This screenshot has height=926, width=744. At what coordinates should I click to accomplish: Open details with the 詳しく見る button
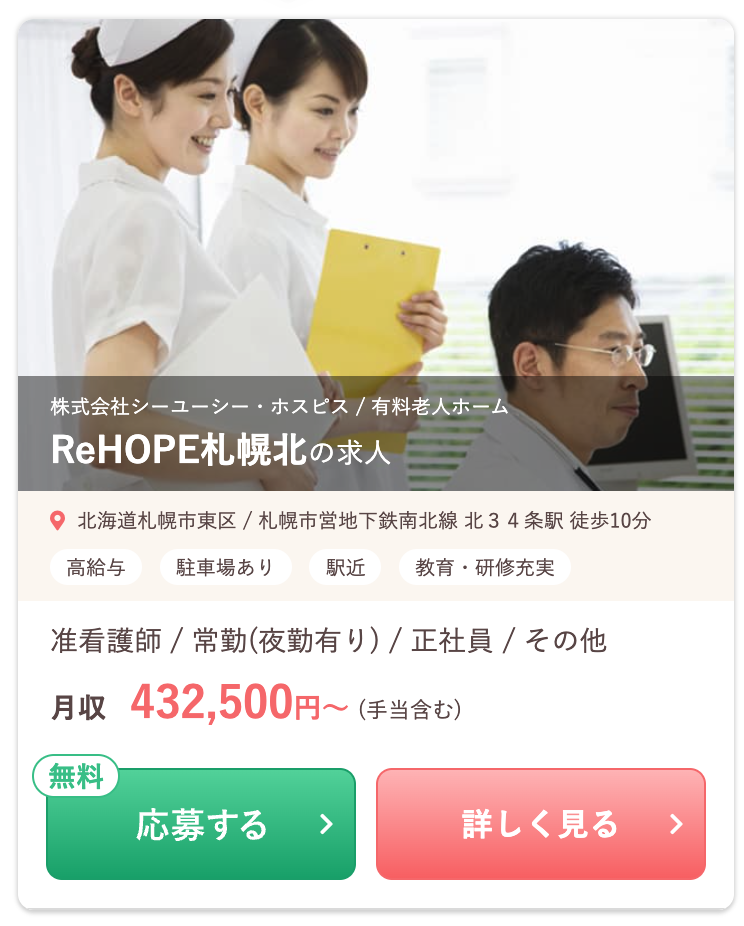tap(540, 824)
